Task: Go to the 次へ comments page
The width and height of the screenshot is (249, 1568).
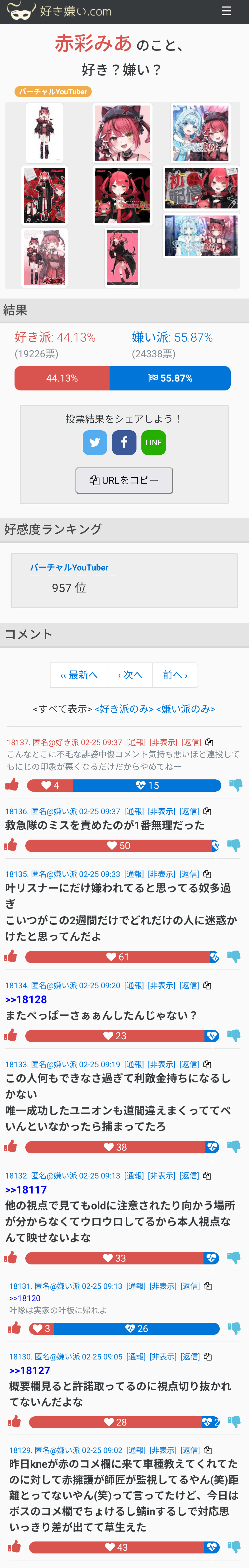Action: 130,675
